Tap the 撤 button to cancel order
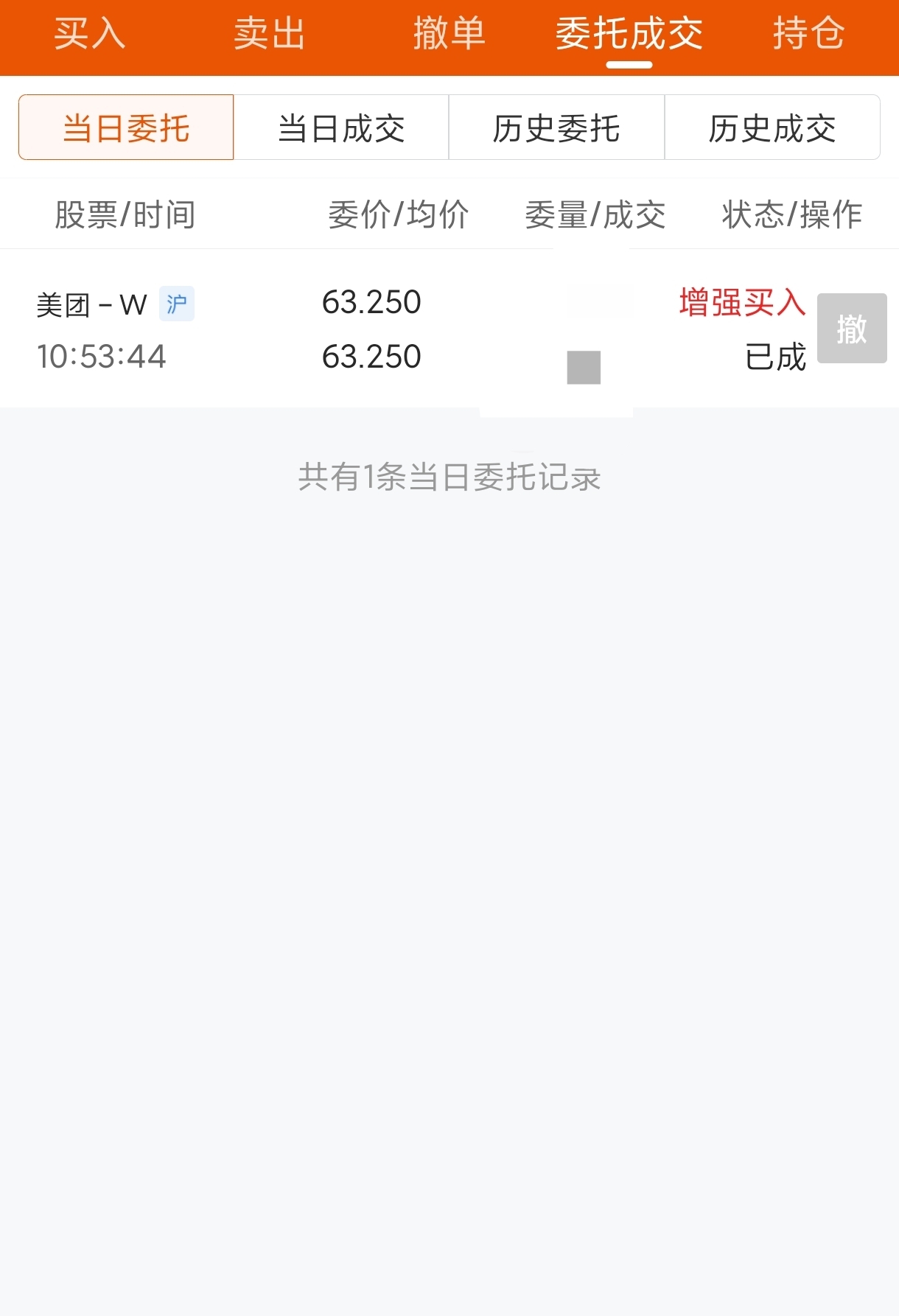This screenshot has height=1316, width=899. pos(853,329)
